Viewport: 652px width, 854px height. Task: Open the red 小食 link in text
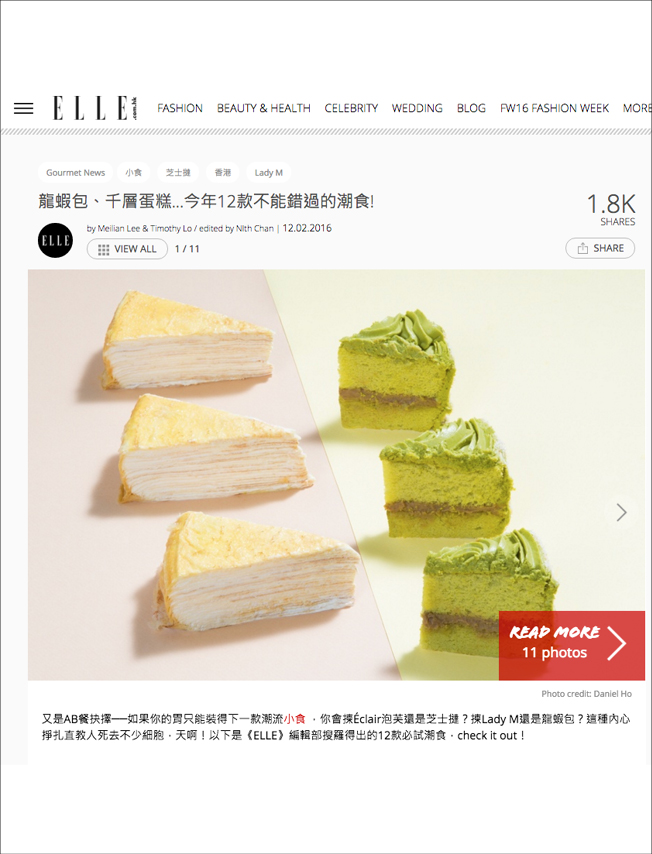pyautogui.click(x=294, y=718)
